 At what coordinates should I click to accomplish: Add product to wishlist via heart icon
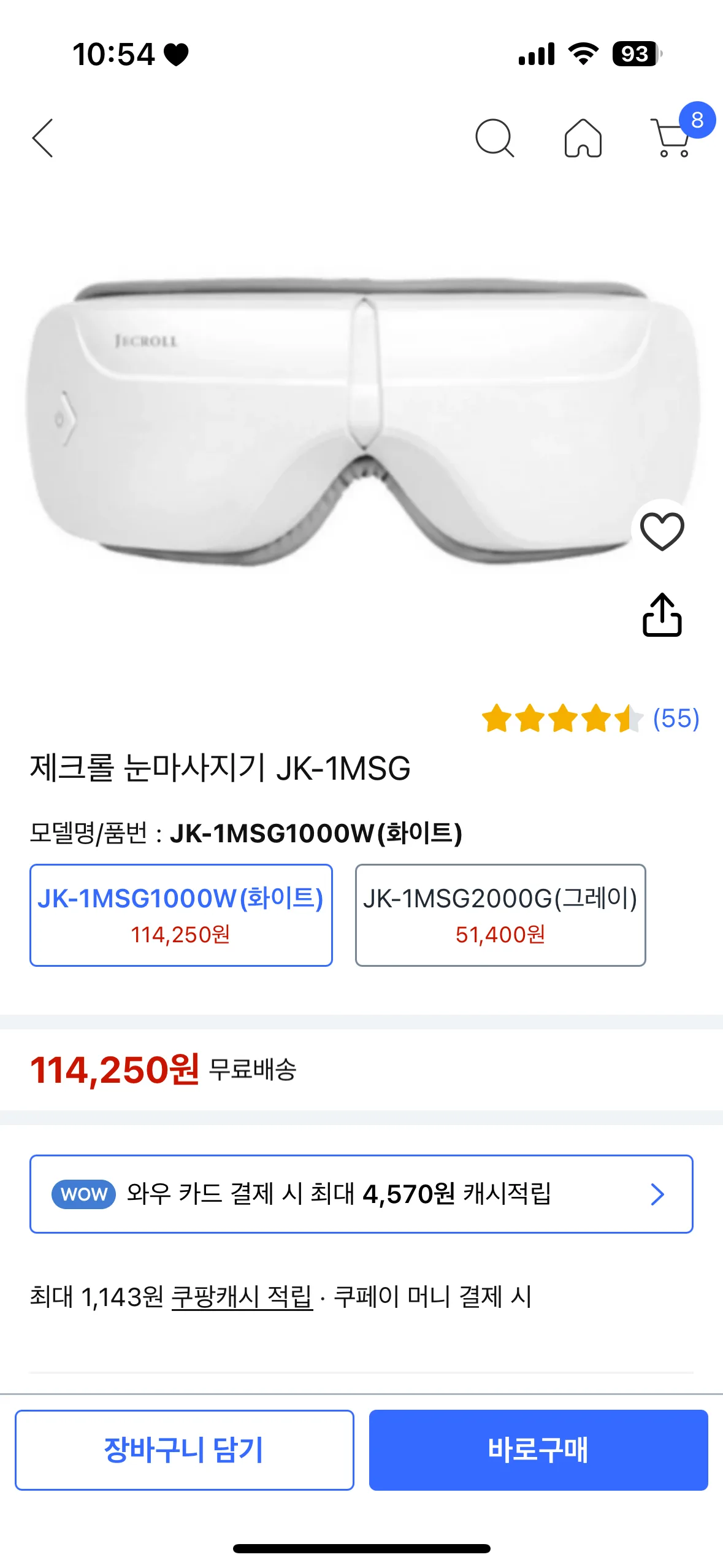click(662, 531)
